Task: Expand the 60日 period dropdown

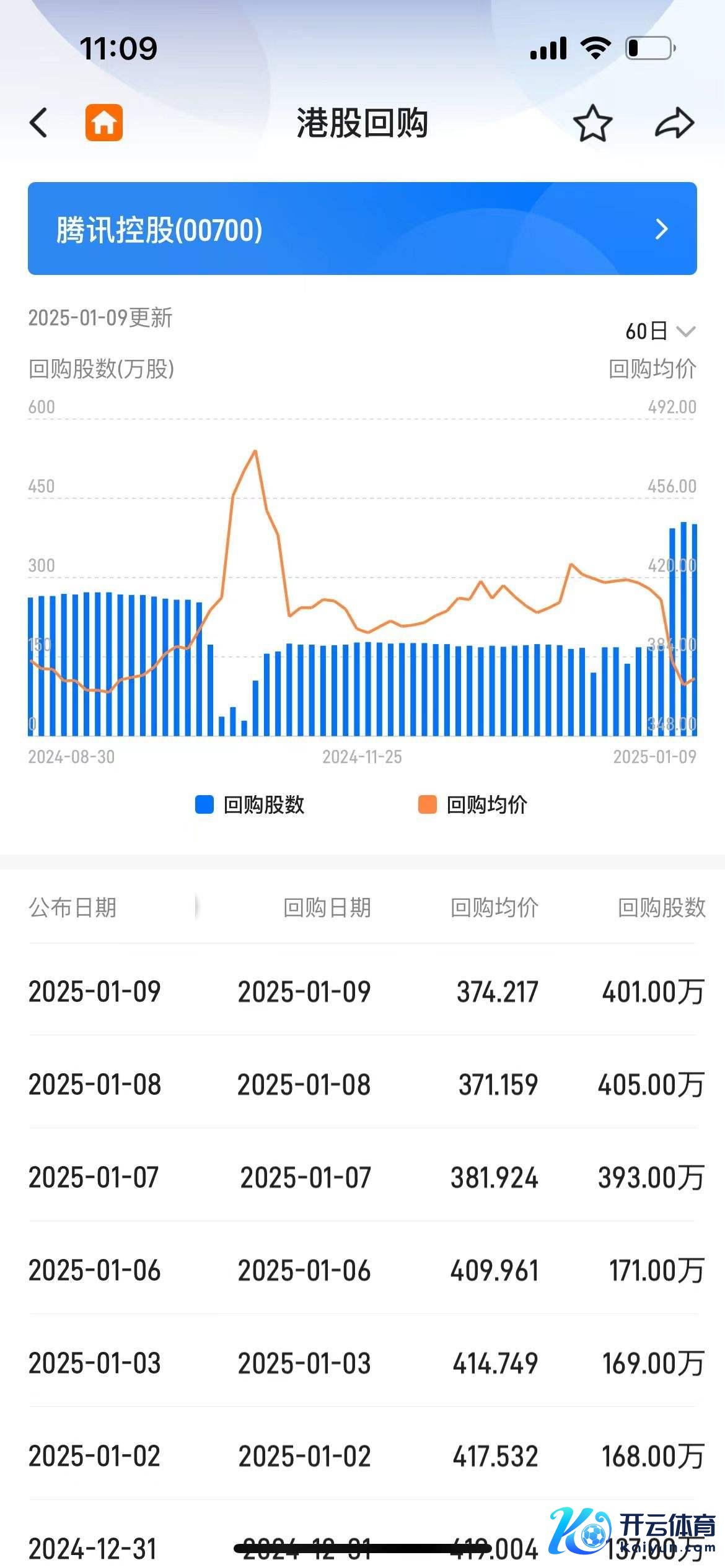Action: tap(660, 331)
